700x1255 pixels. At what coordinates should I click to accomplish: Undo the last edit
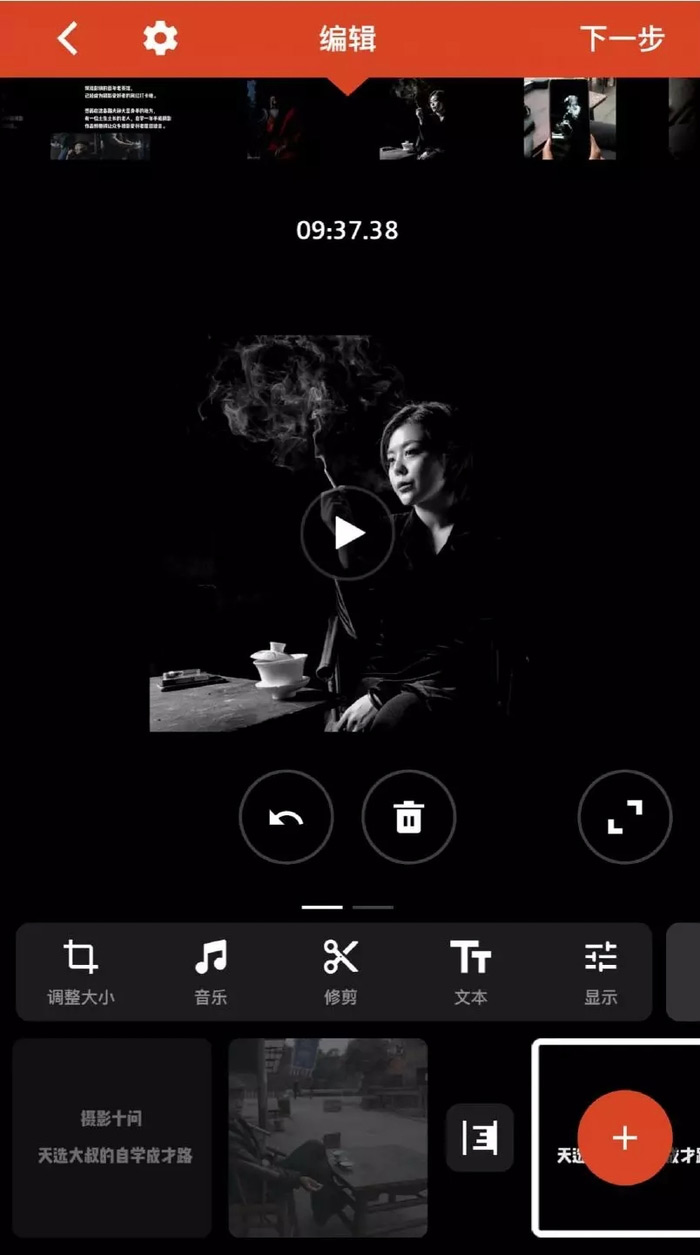click(286, 817)
